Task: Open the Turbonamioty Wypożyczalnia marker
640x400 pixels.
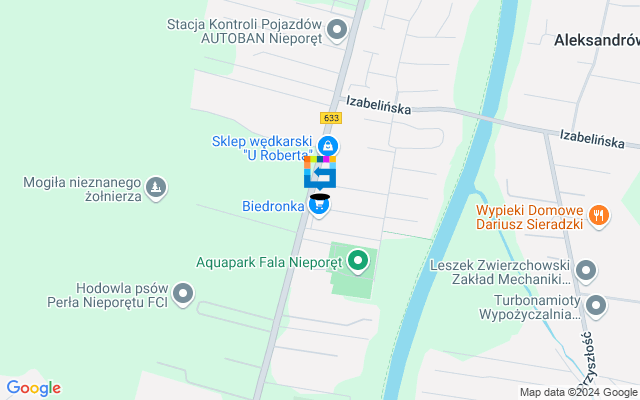Action: point(597,305)
